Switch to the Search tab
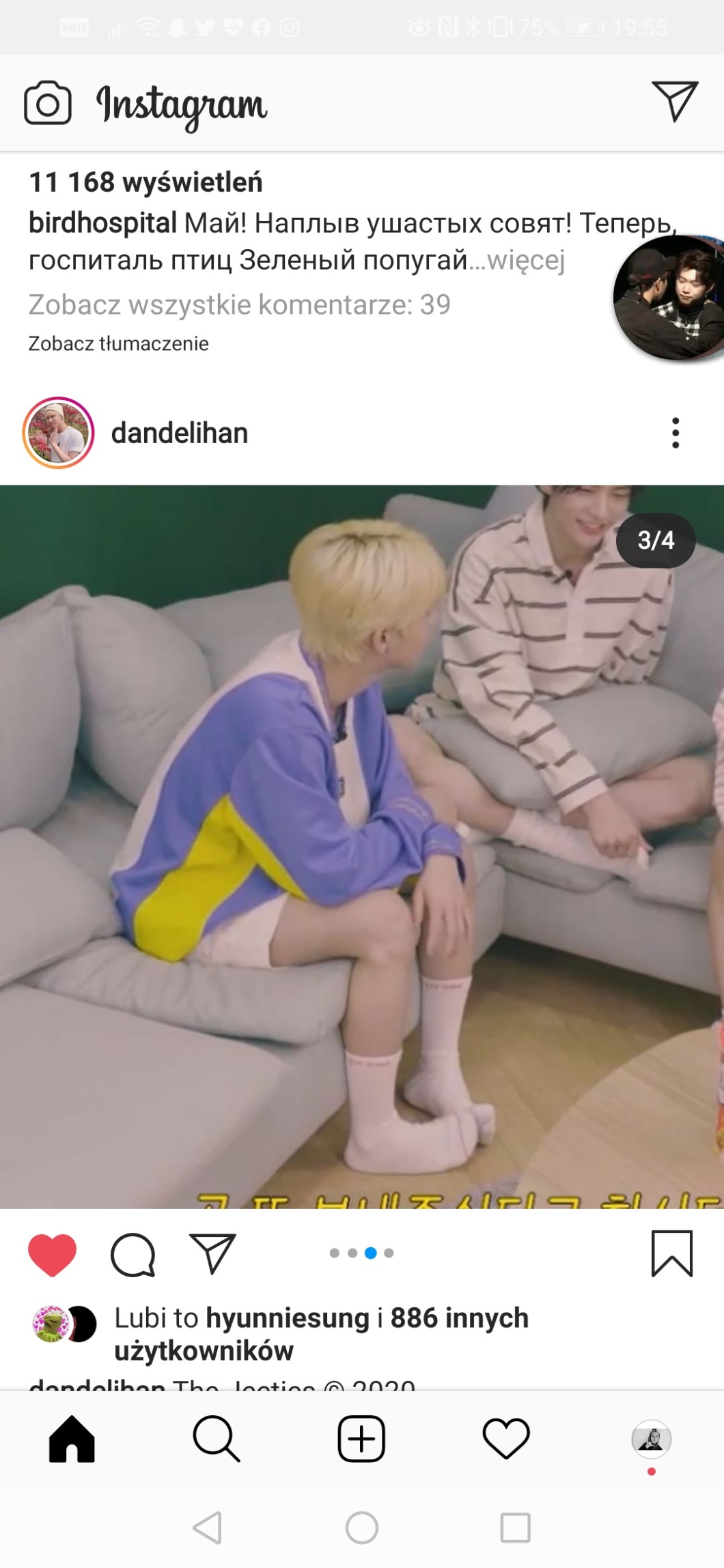Viewport: 724px width, 1568px height. pos(217,1439)
